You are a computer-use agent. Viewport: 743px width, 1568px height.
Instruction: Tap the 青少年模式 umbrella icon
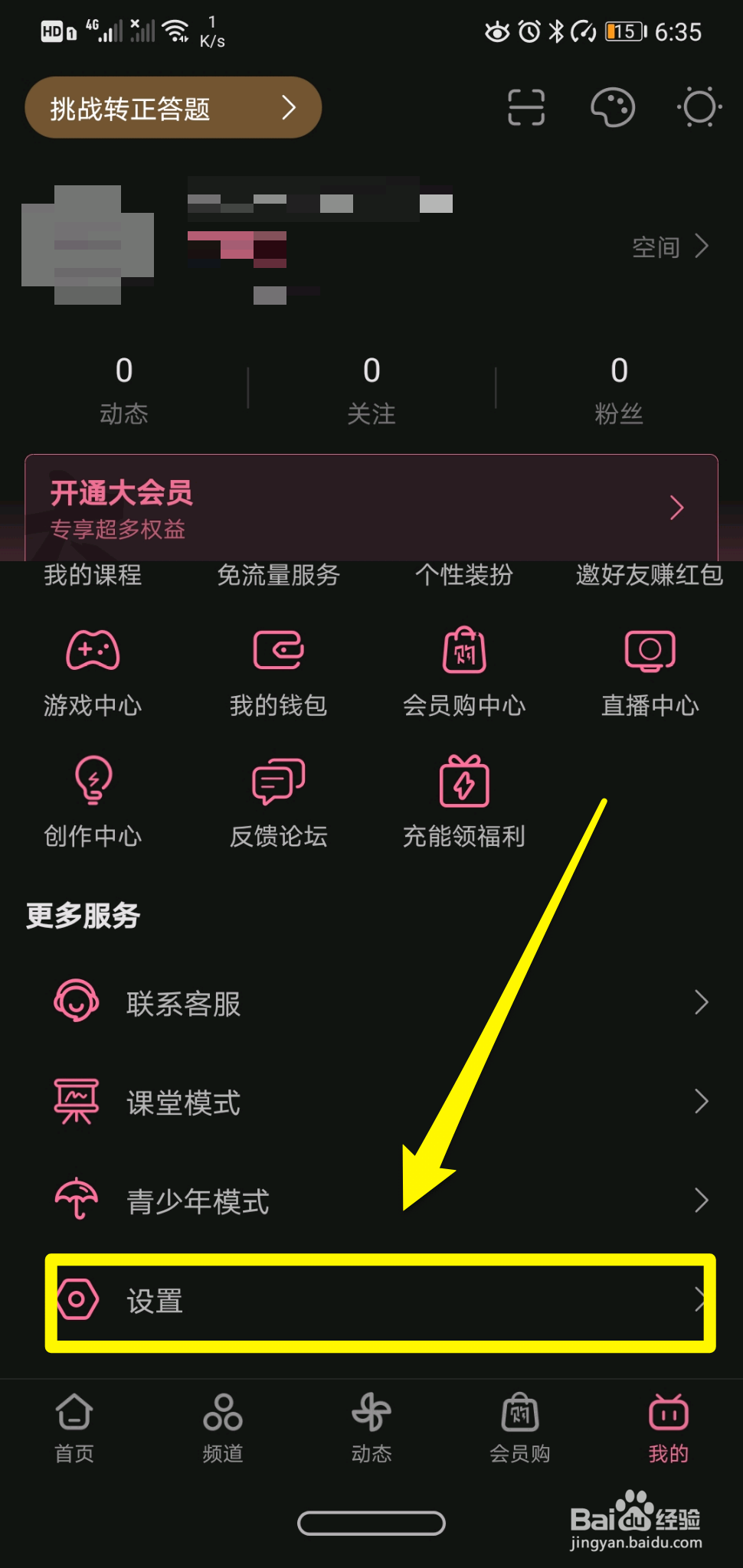[77, 1199]
